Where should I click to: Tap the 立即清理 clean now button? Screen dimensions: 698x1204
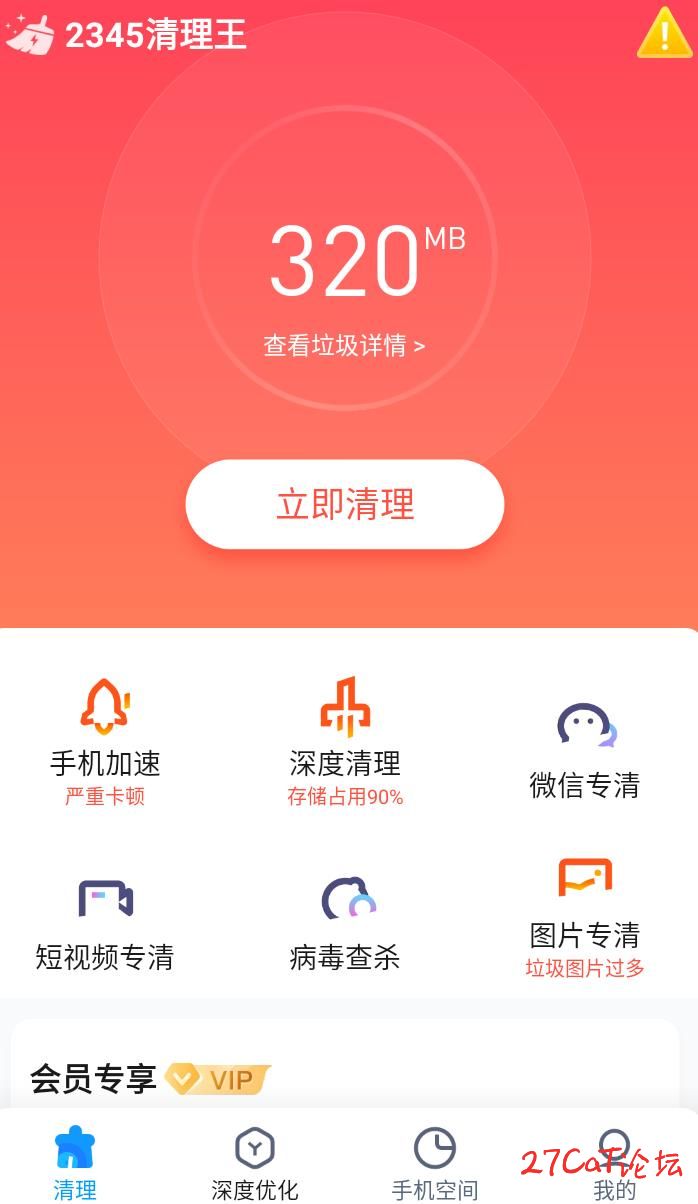pyautogui.click(x=344, y=505)
